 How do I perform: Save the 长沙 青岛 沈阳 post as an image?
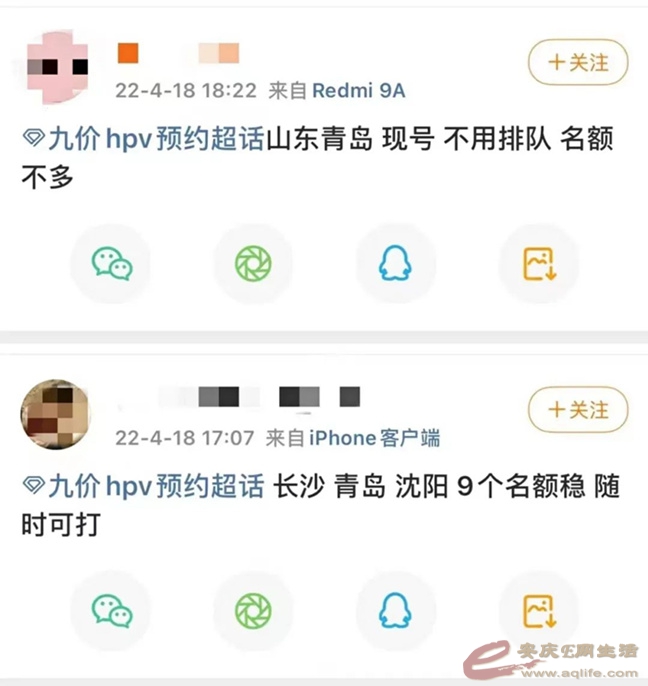coord(539,610)
